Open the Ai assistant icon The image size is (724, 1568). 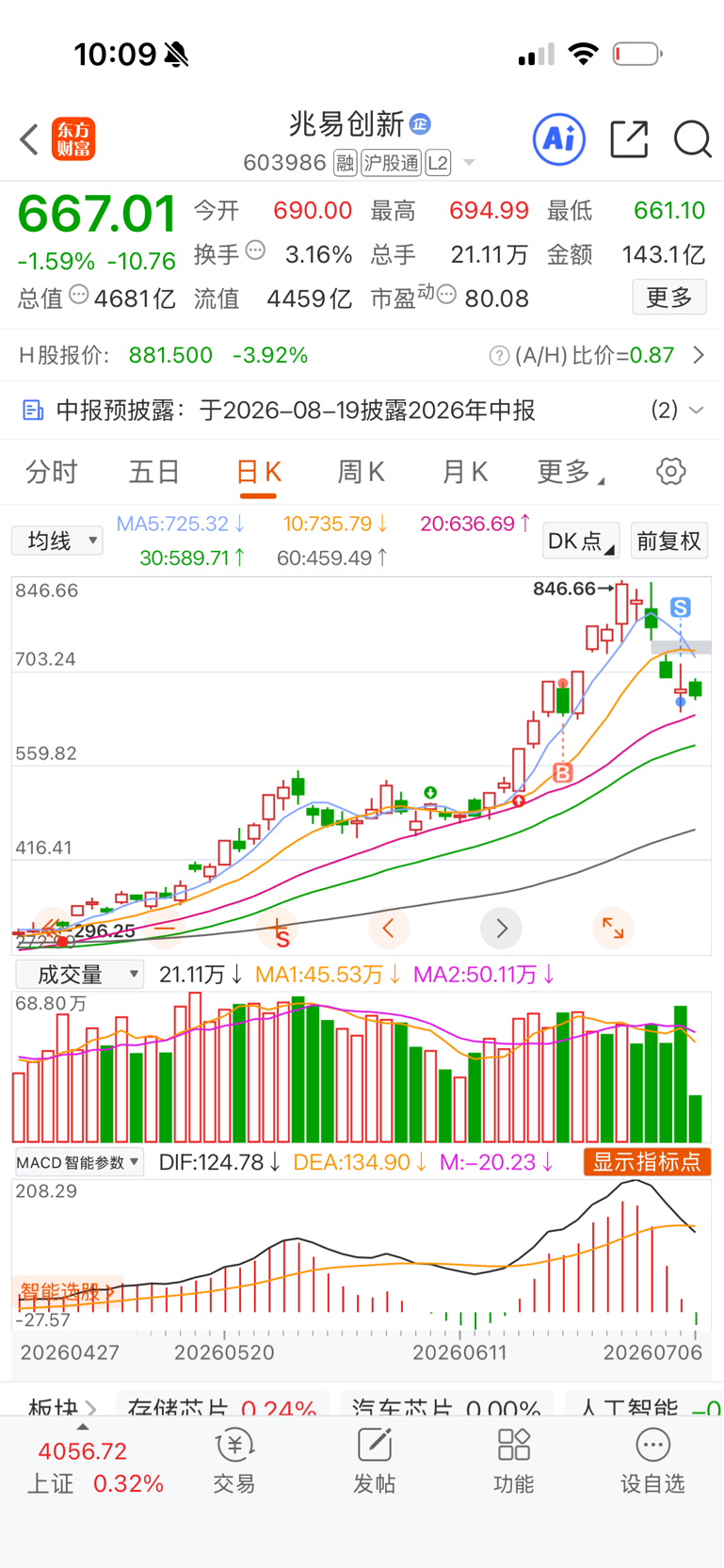[559, 139]
